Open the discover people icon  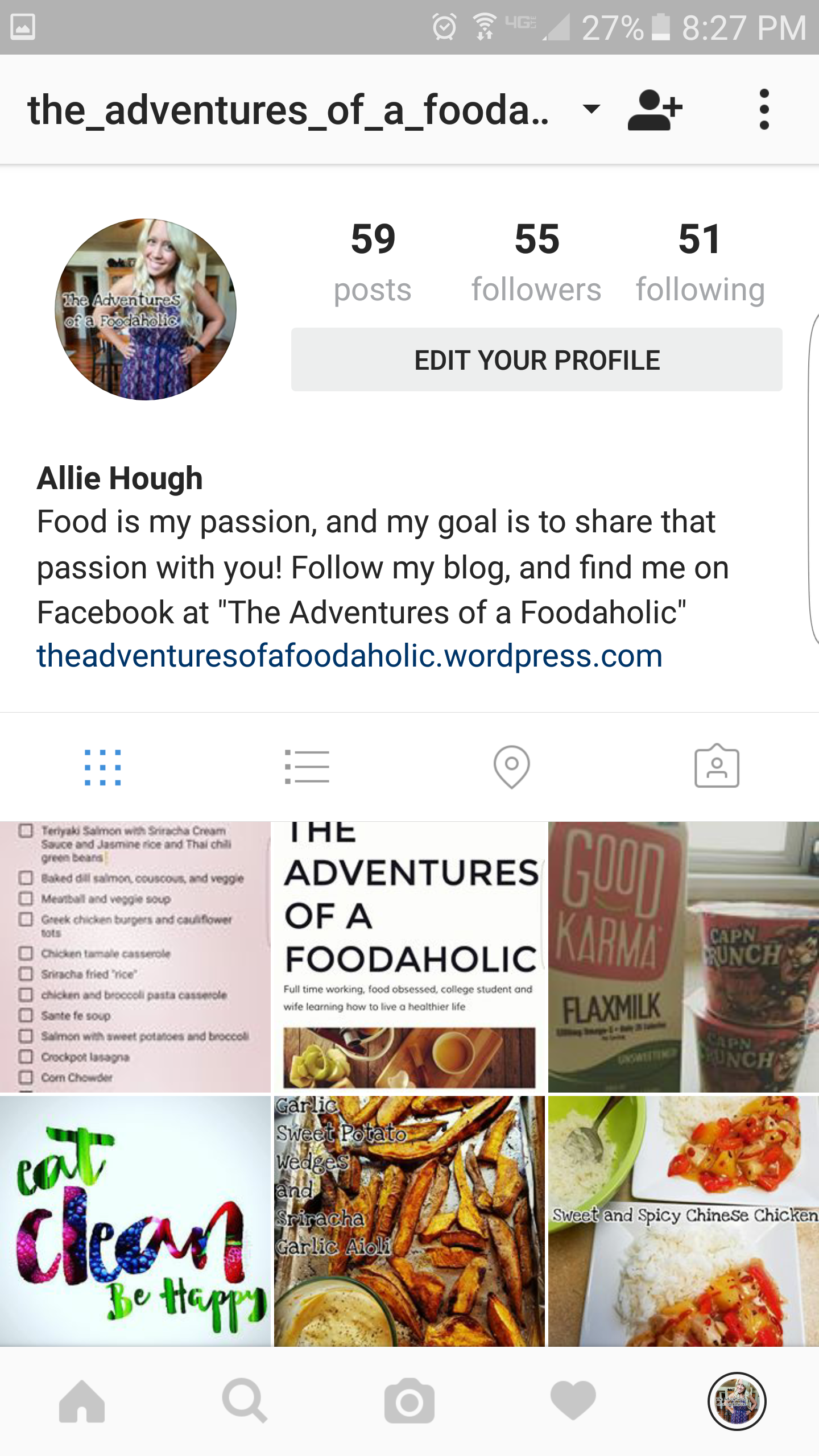(x=655, y=110)
